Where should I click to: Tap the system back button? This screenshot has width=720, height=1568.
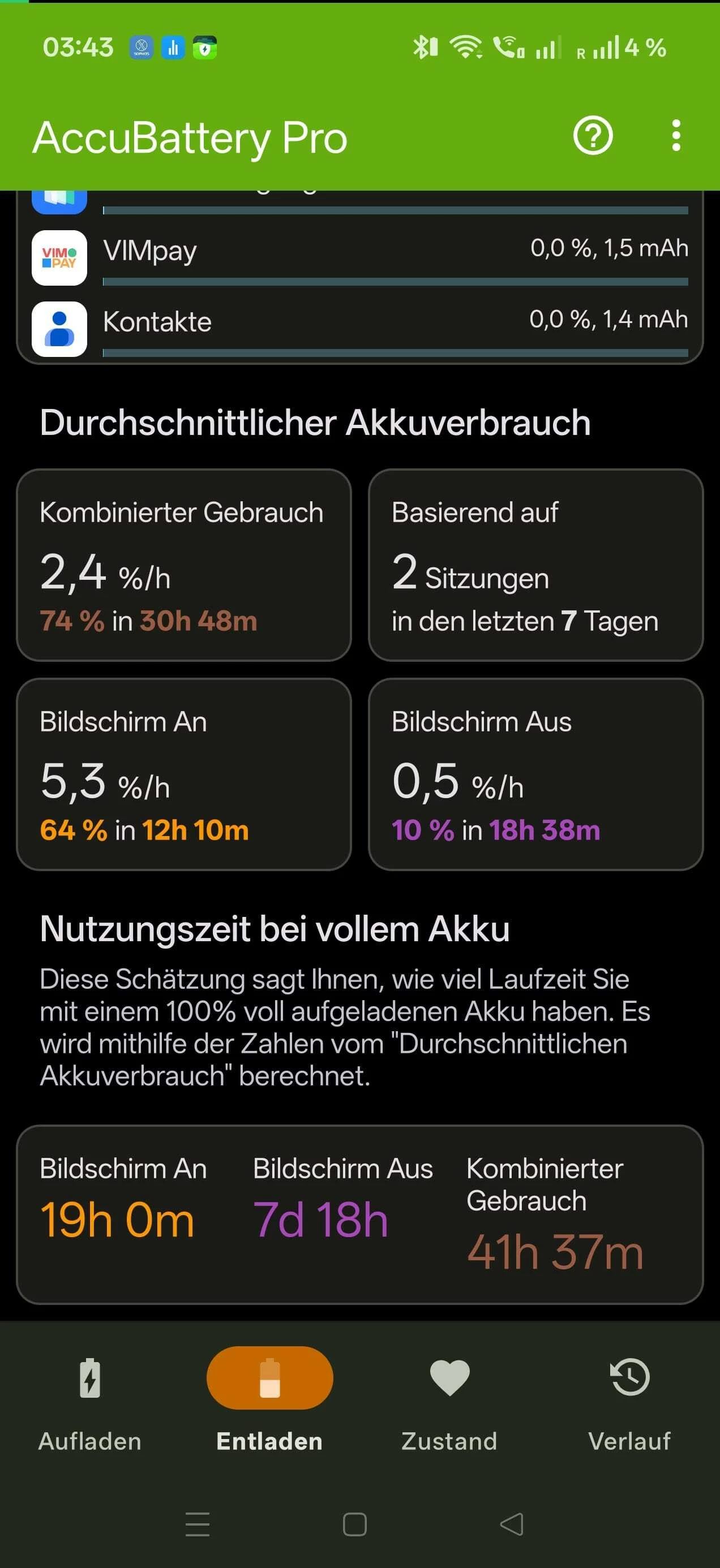(512, 1524)
